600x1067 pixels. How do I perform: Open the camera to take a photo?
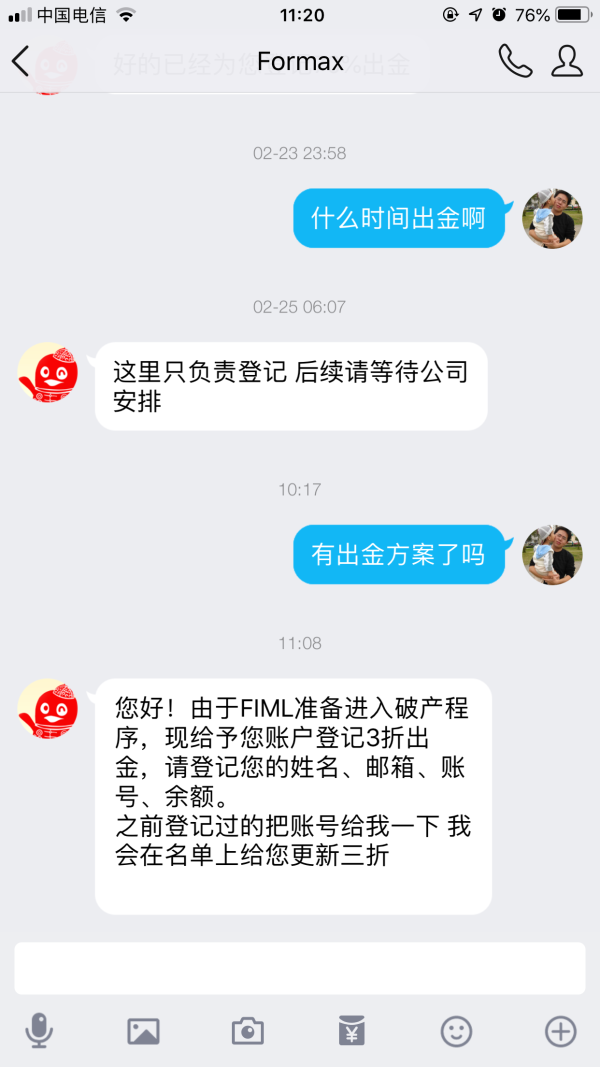(x=248, y=1030)
